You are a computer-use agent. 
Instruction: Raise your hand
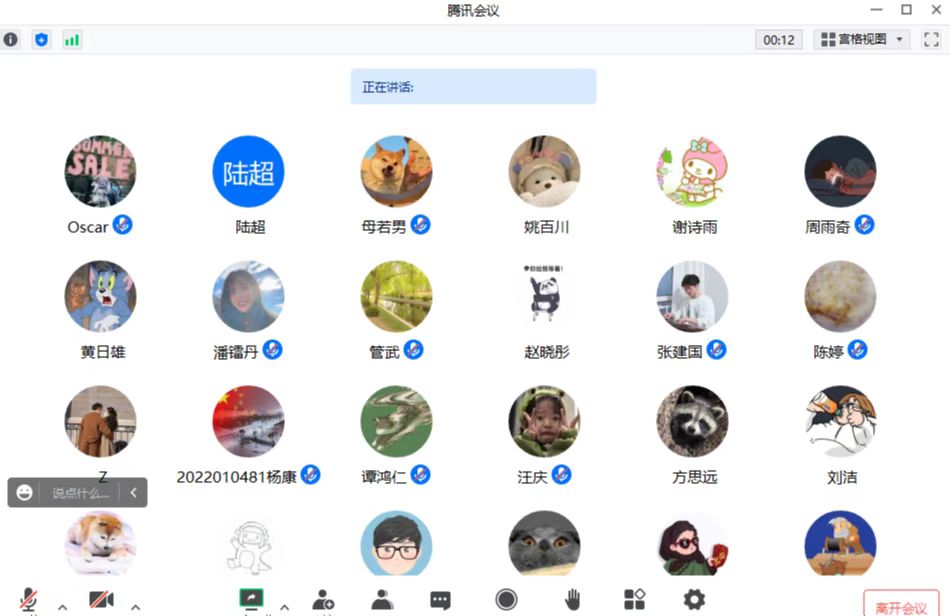pos(573,600)
